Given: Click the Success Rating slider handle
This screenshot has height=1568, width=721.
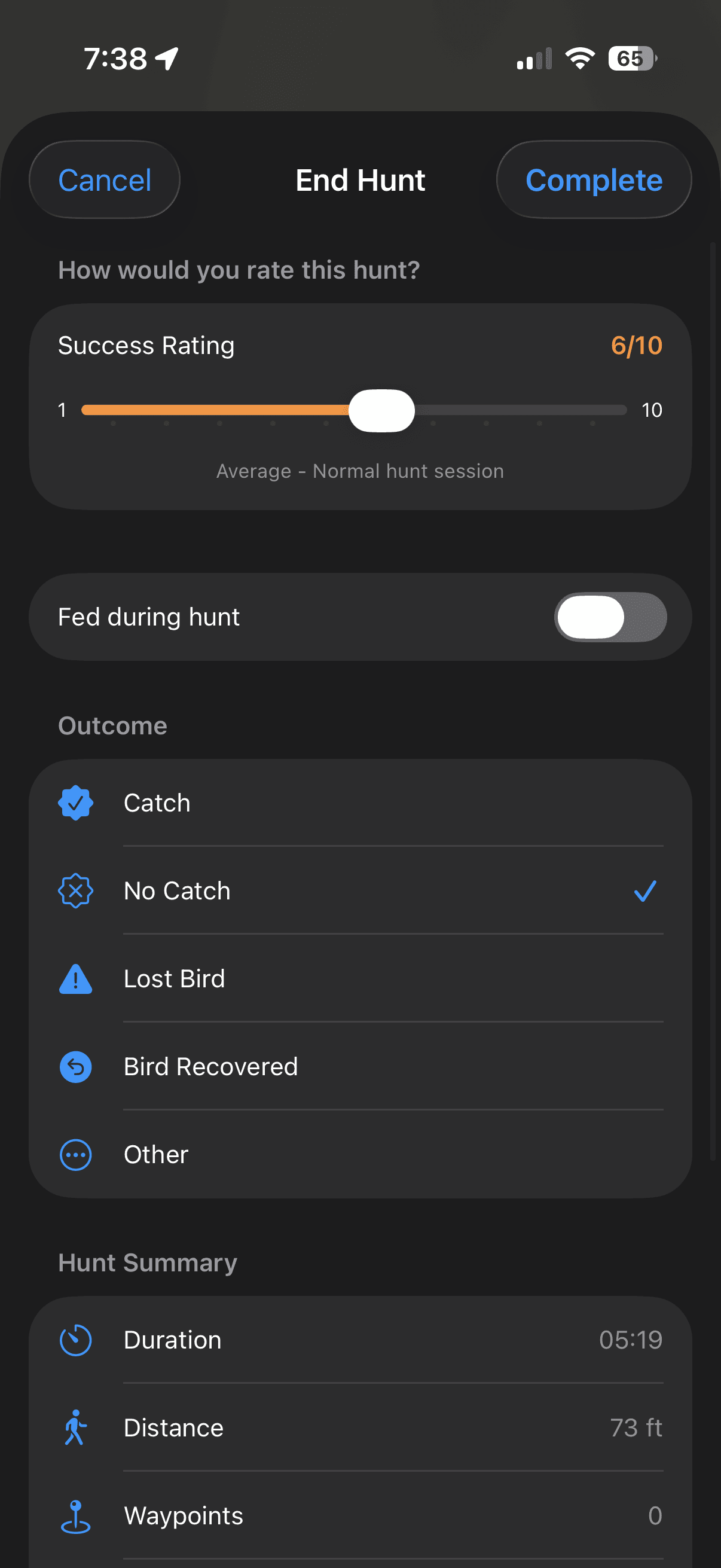Looking at the screenshot, I should pos(381,410).
